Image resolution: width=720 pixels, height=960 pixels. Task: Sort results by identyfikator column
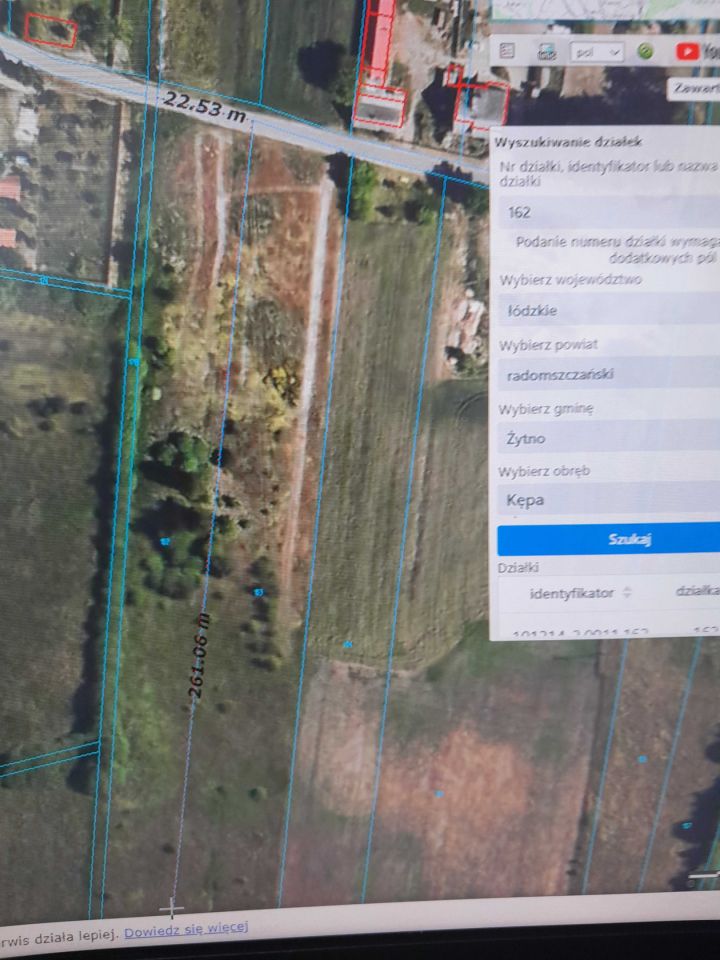point(580,592)
